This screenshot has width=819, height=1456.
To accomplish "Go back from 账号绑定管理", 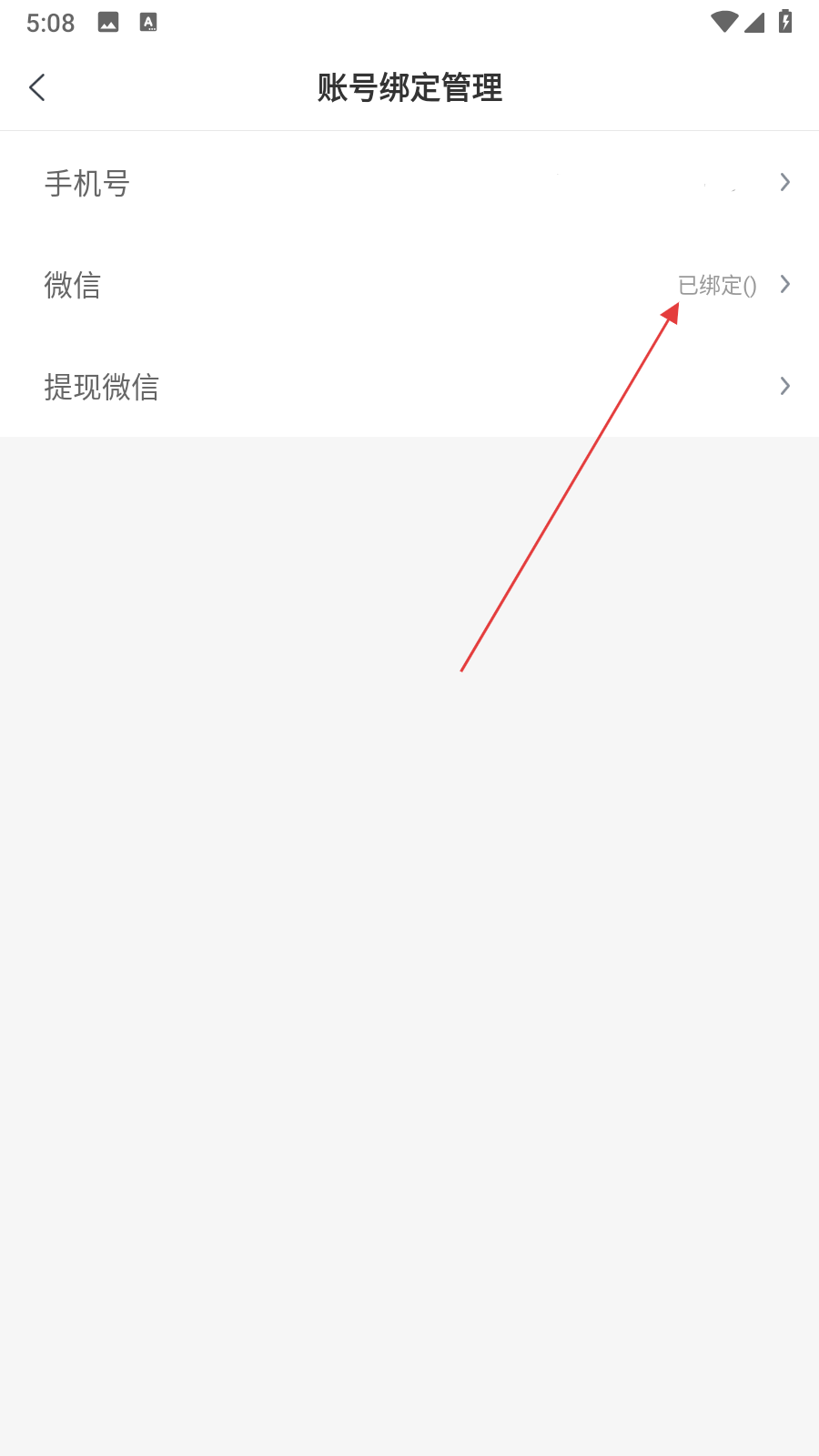I will (x=37, y=87).
